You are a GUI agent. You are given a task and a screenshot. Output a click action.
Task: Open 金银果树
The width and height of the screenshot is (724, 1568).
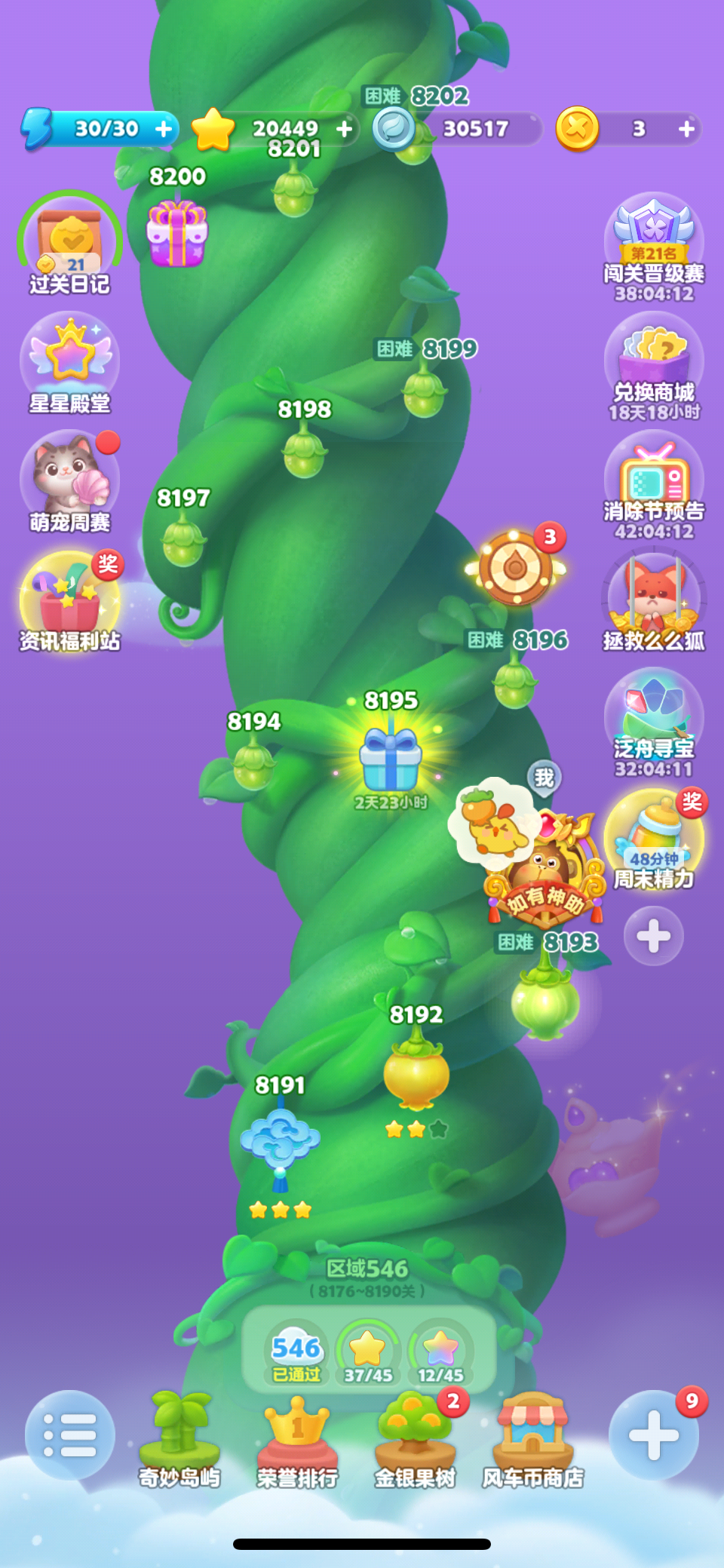point(416,1441)
